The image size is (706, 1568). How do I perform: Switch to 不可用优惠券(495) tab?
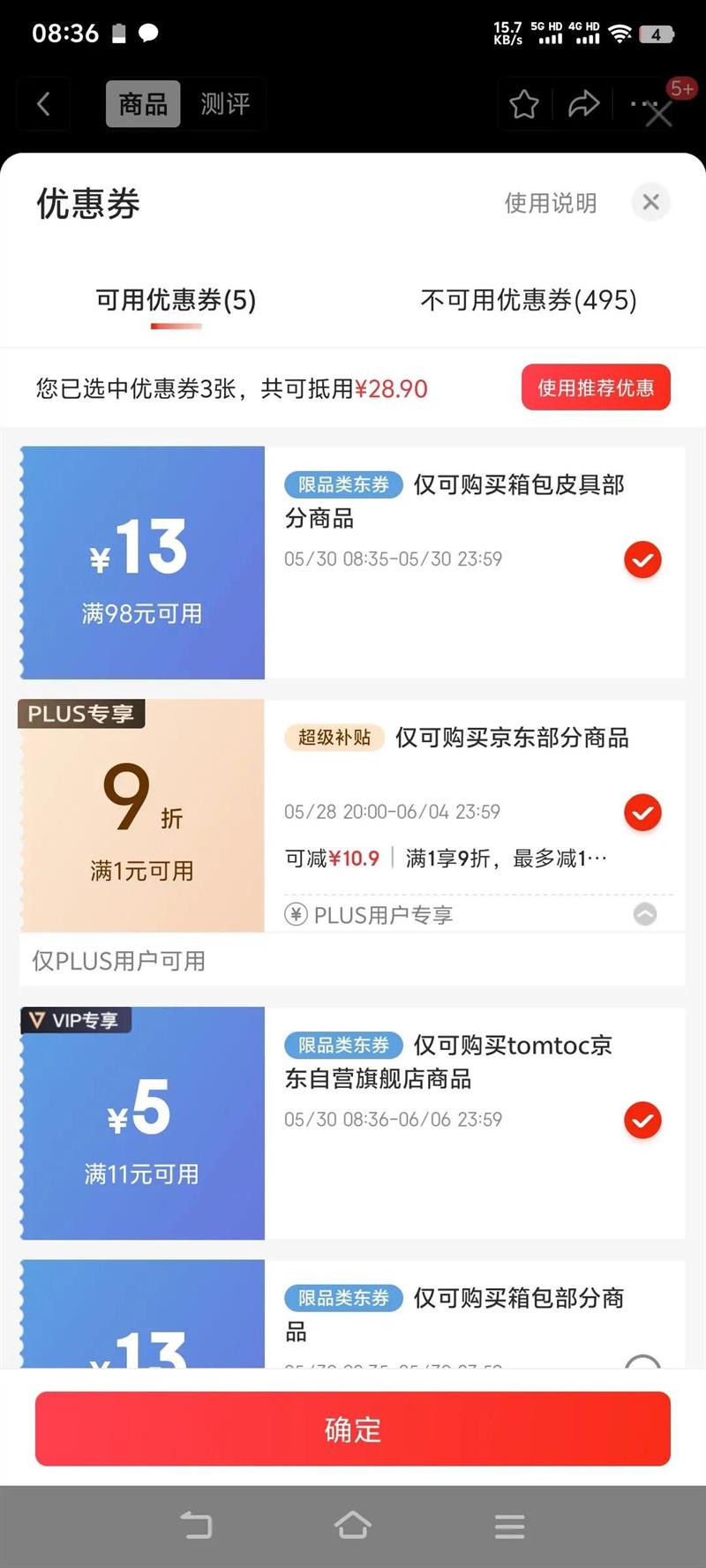point(529,300)
